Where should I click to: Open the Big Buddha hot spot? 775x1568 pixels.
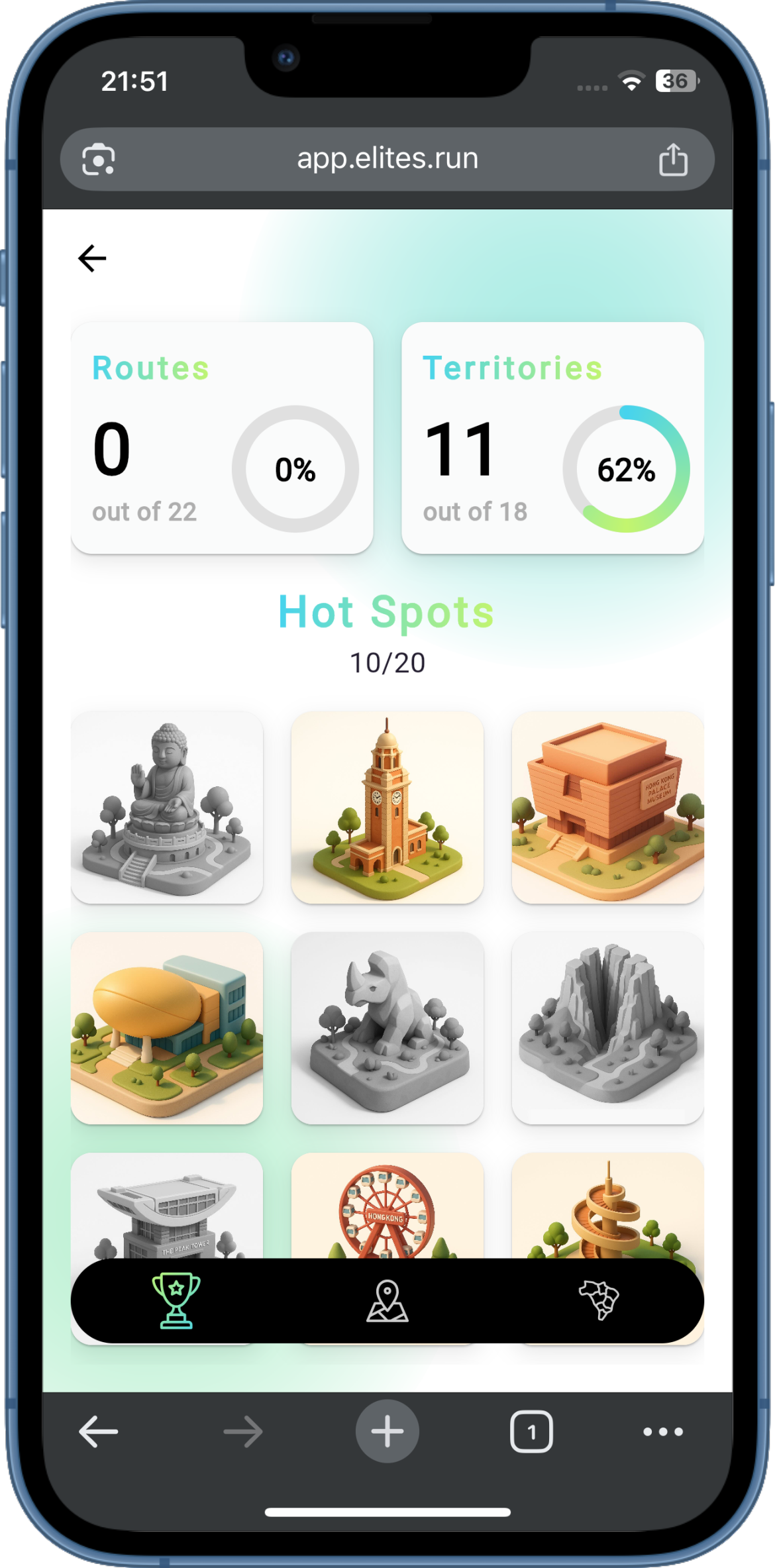tap(167, 808)
